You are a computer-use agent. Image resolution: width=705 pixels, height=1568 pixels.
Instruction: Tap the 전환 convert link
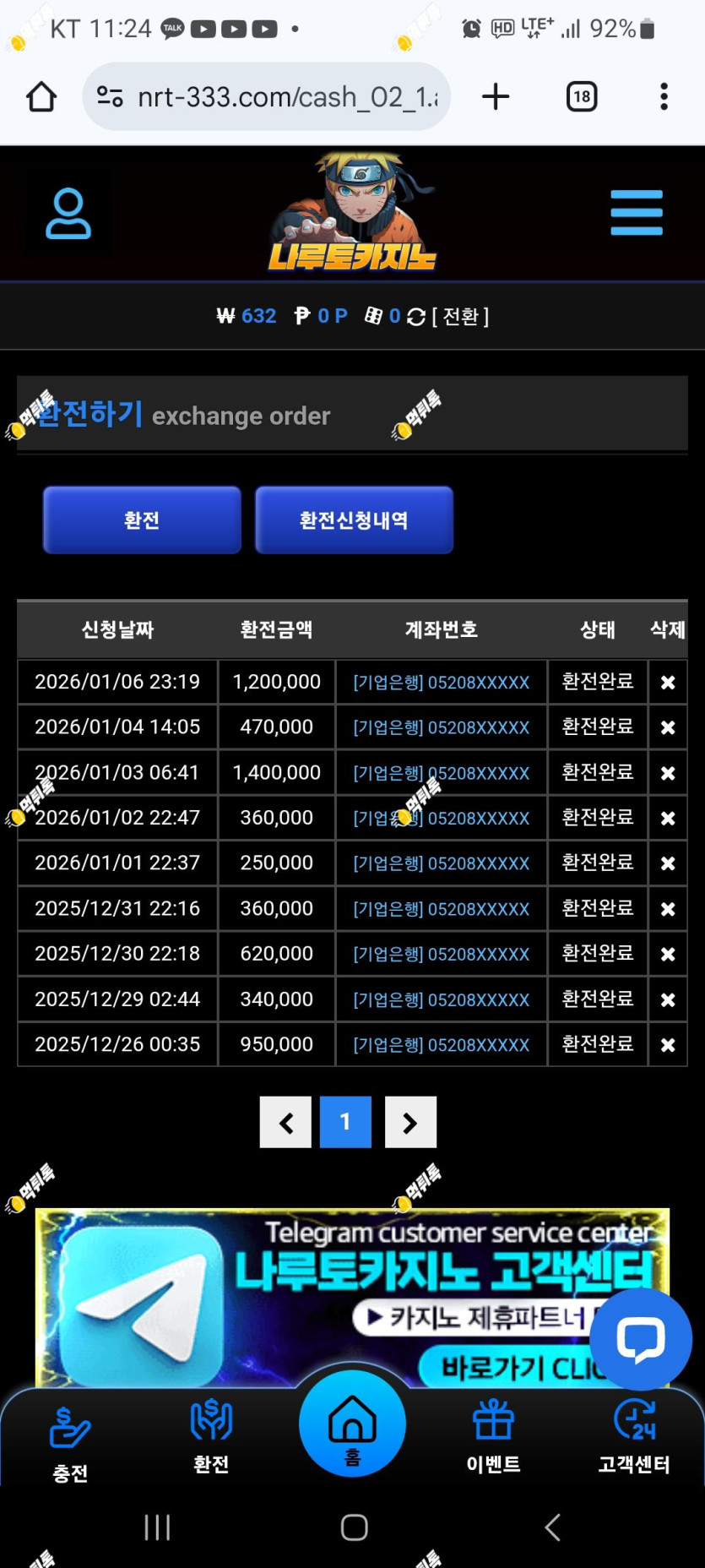tap(460, 316)
